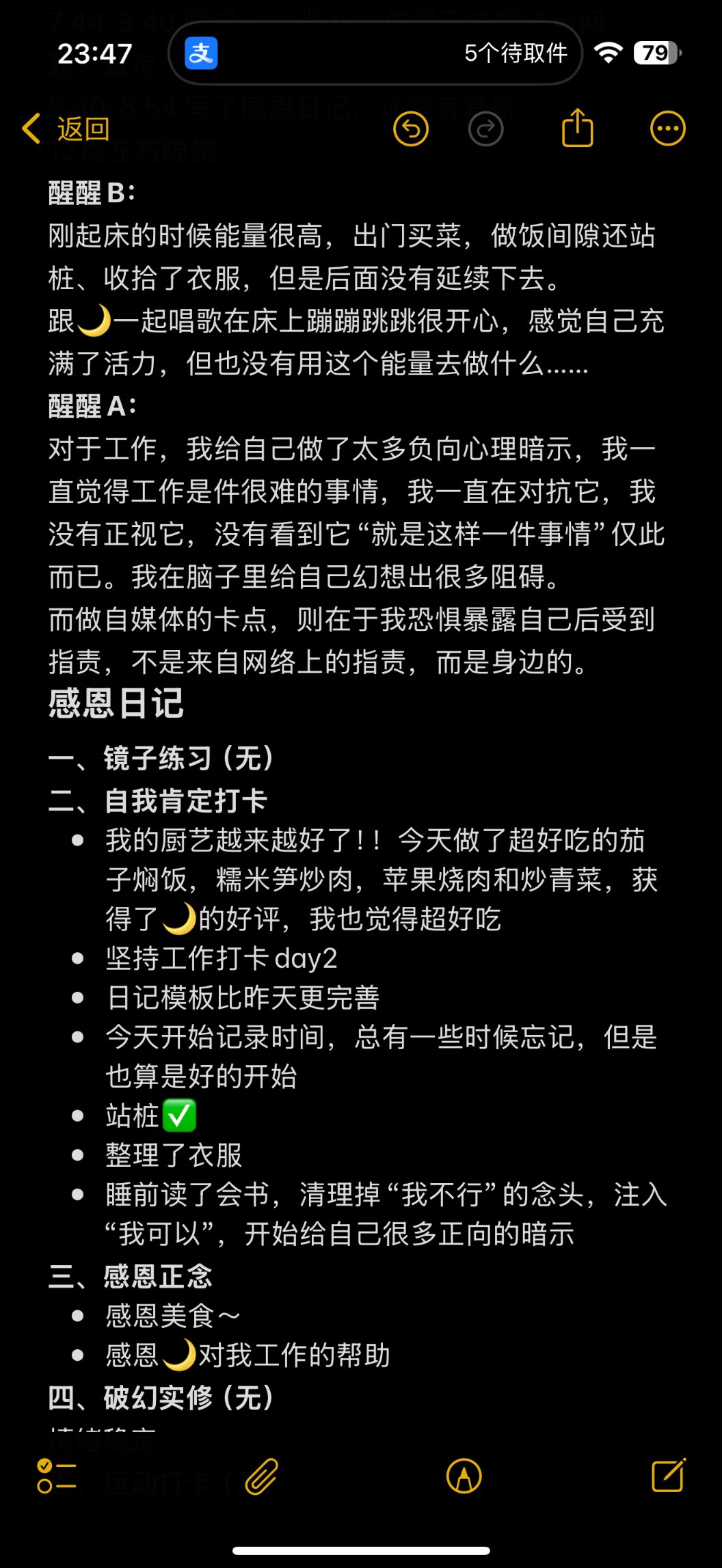This screenshot has height=1568, width=722.
Task: Compose a new note
Action: coord(668,1475)
